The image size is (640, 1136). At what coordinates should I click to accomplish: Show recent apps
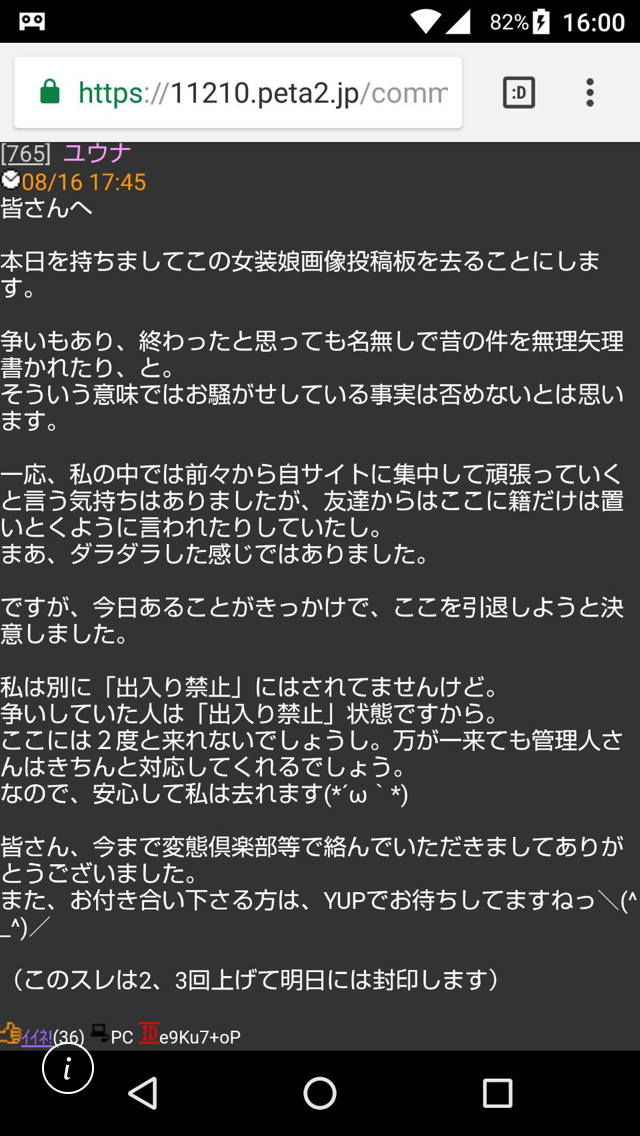tap(497, 1093)
